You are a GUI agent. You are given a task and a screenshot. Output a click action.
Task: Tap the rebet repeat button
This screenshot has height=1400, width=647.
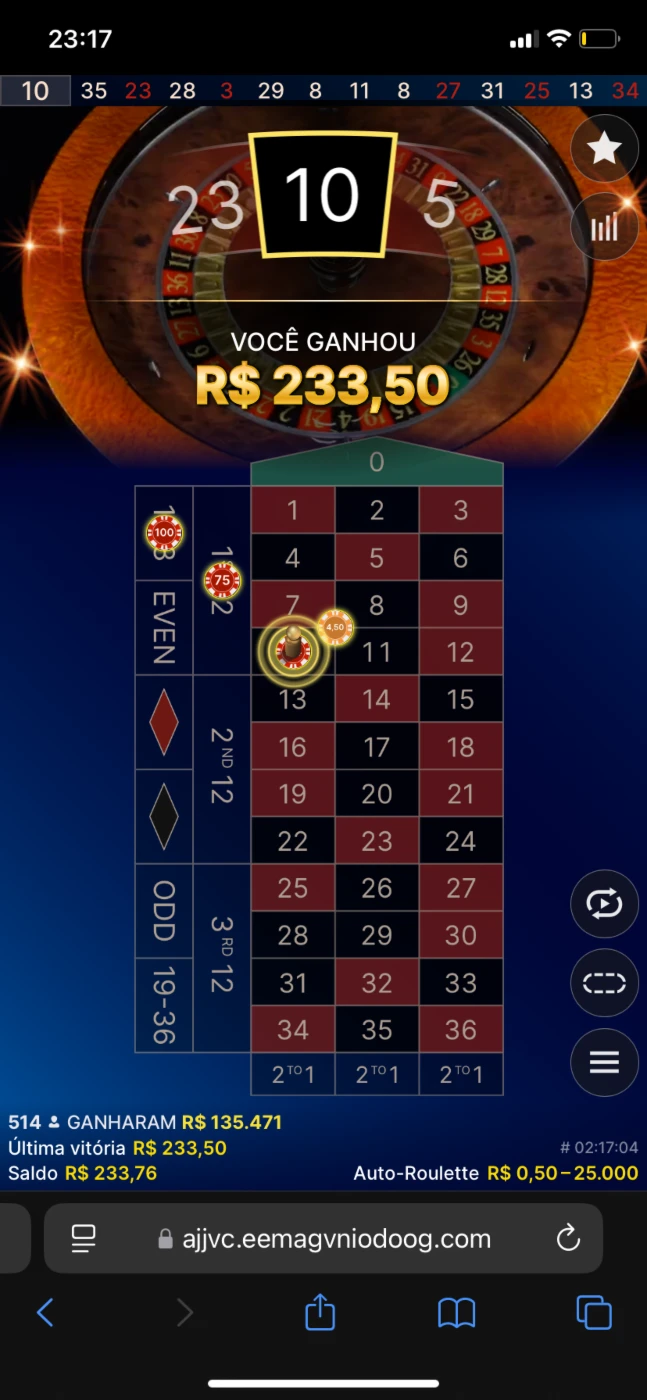coord(604,904)
